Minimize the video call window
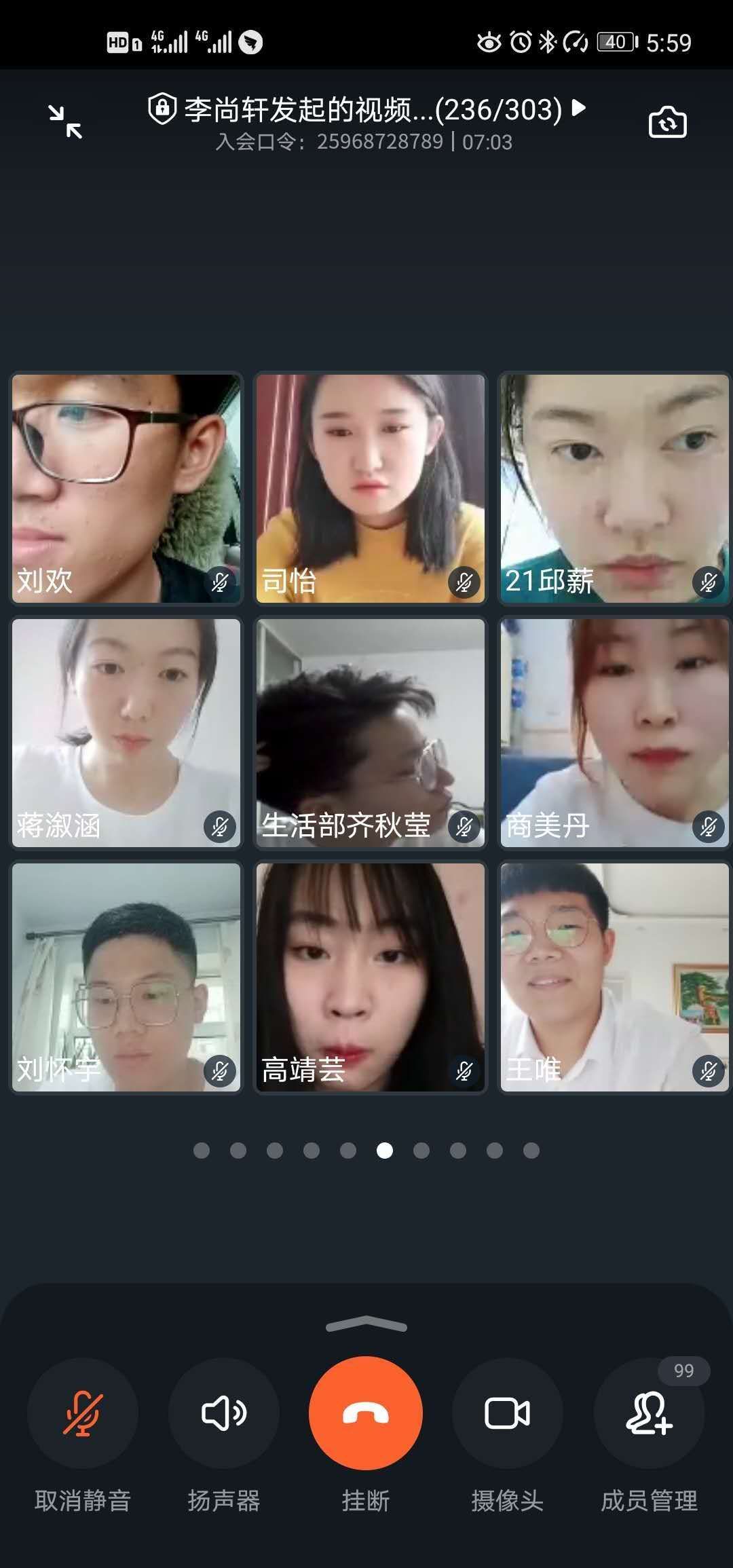 (65, 122)
